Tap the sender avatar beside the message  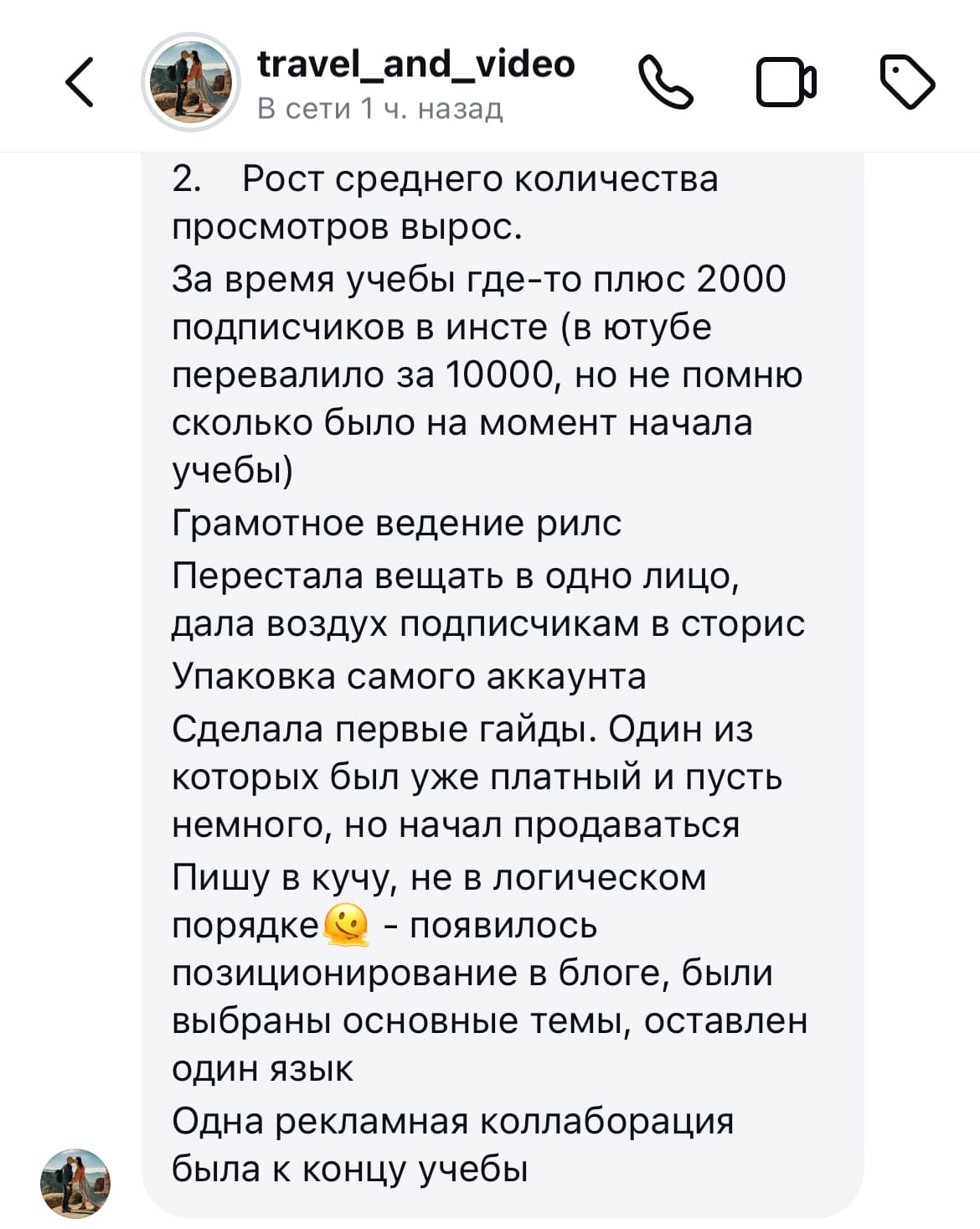(x=75, y=1182)
